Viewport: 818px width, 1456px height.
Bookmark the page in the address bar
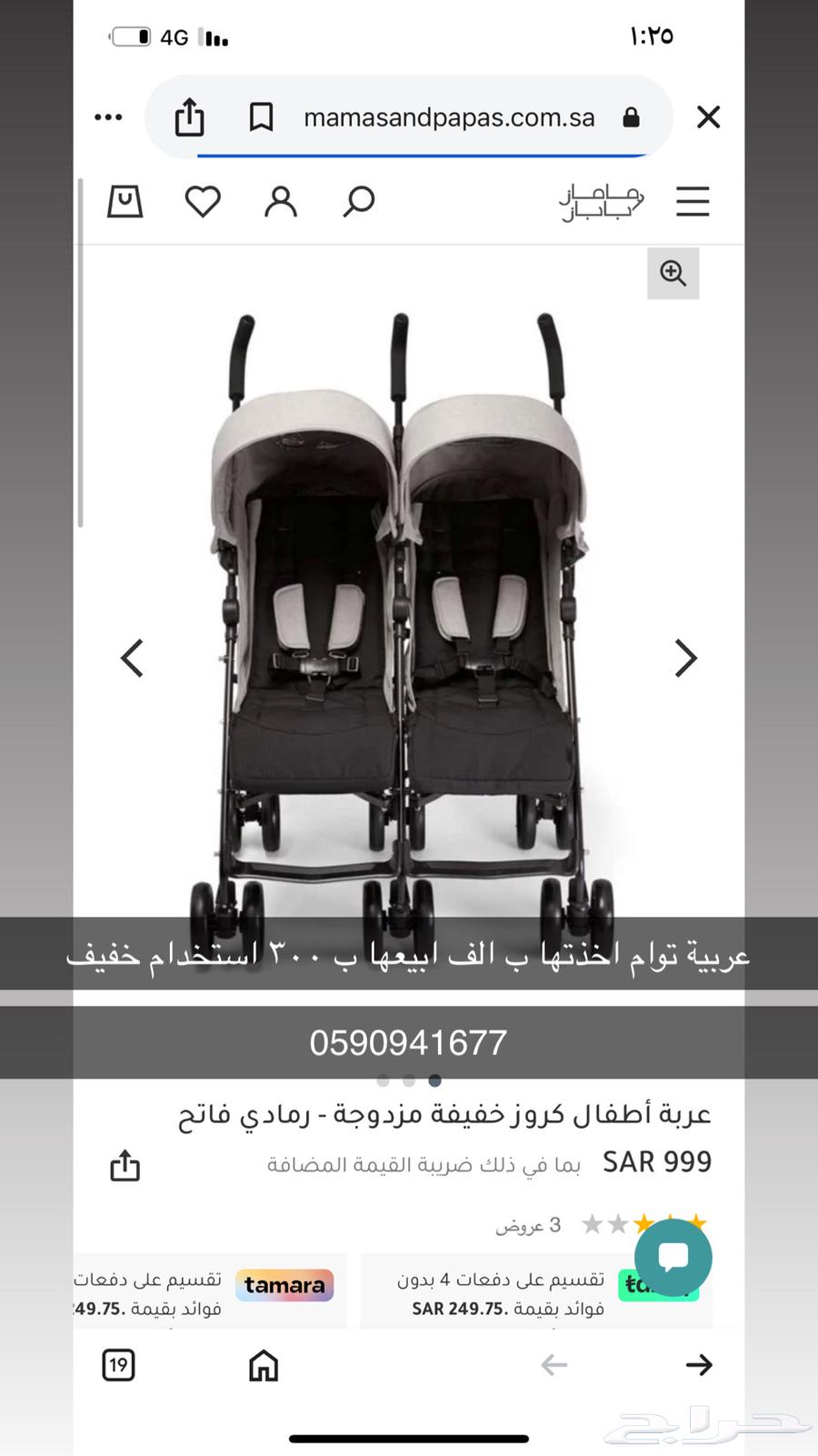[263, 116]
